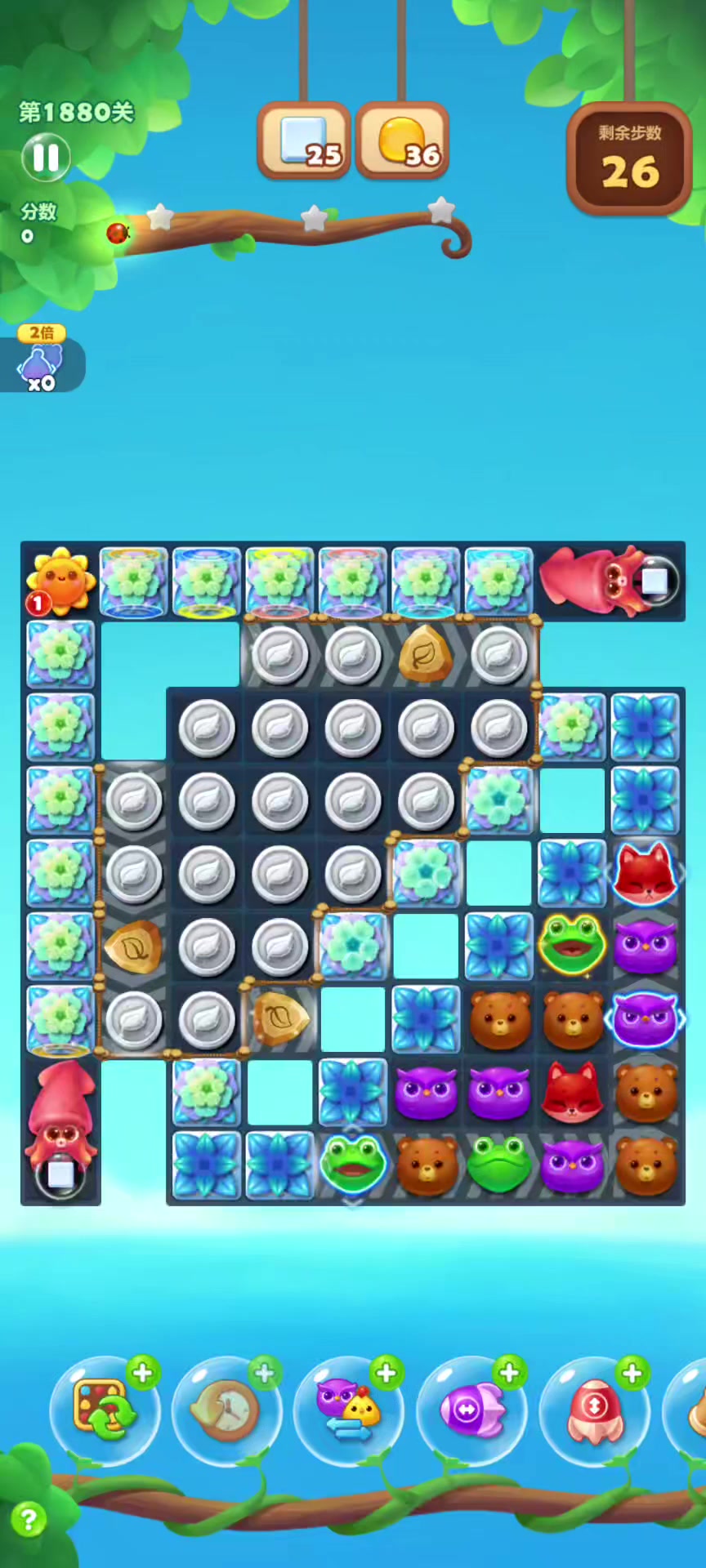Use the red vertical-arrow squid power-up

click(x=594, y=1410)
